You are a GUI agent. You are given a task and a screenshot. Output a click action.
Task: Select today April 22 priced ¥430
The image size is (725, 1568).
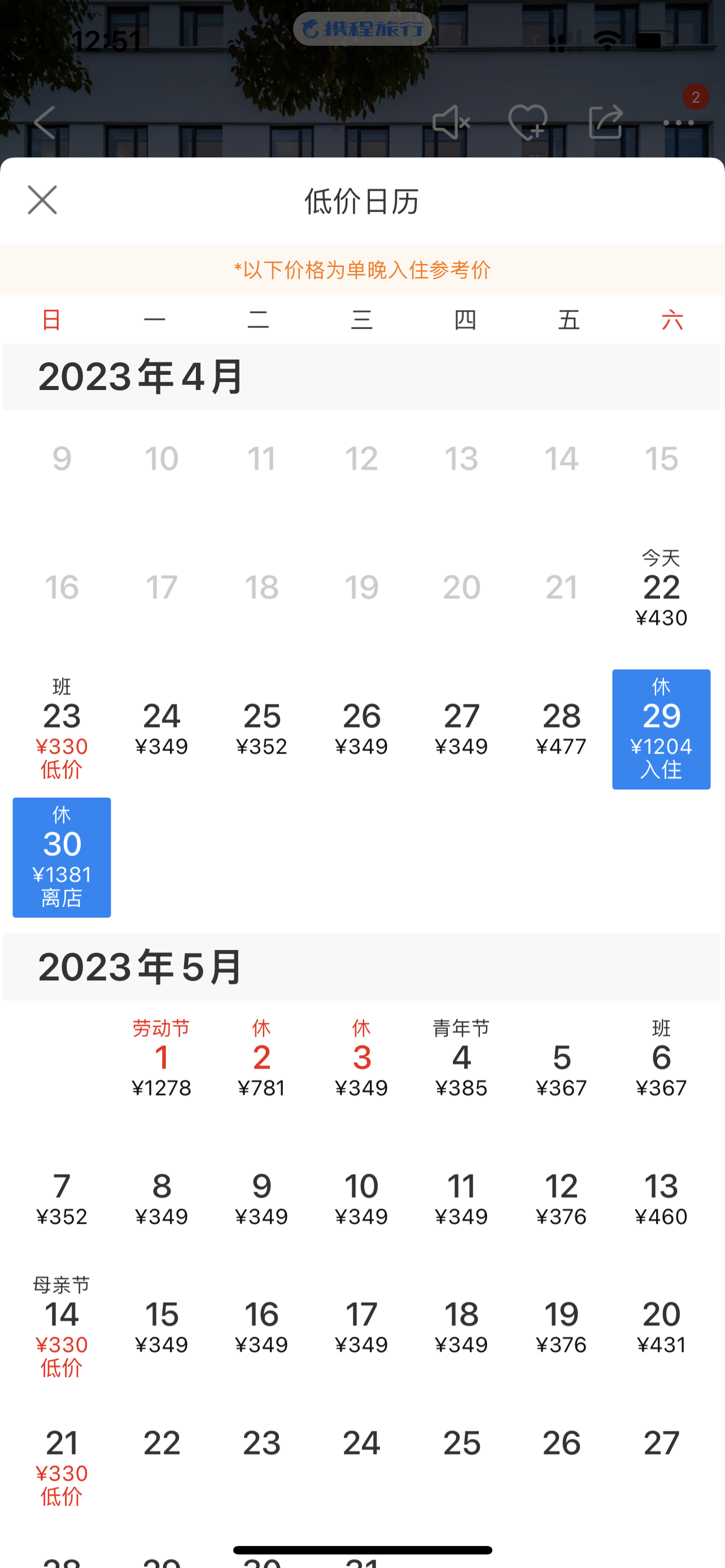point(661,588)
